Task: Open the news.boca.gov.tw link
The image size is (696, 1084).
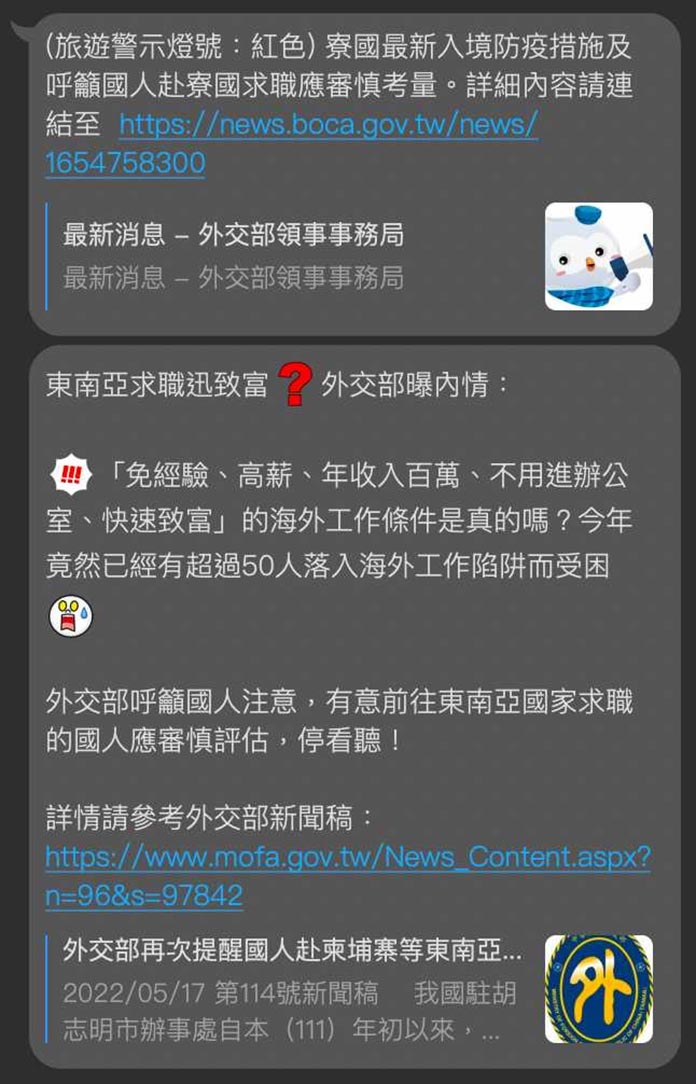Action: [328, 124]
